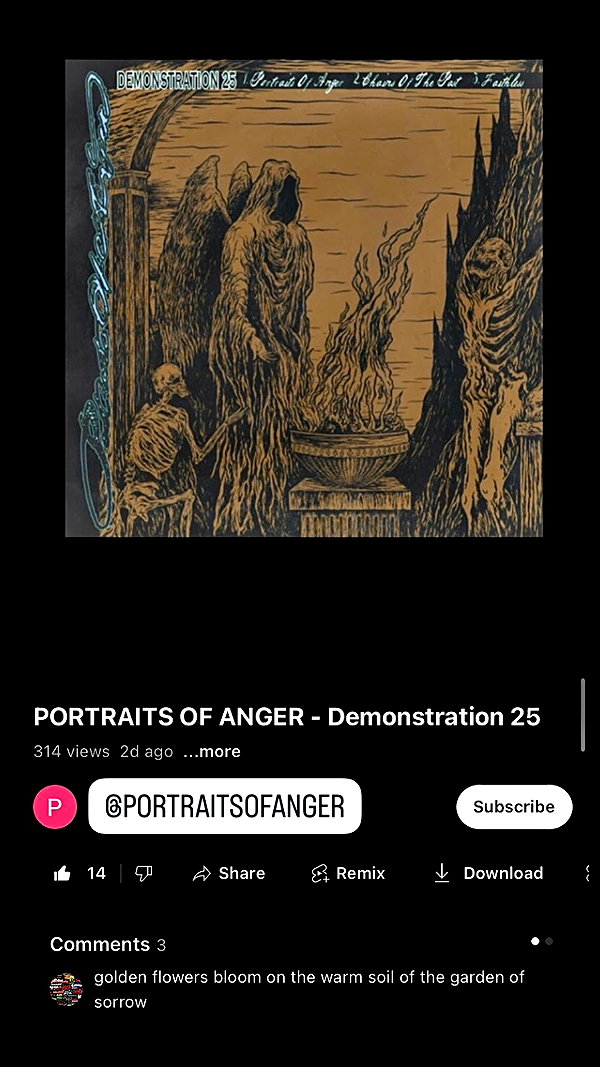Viewport: 600px width, 1067px height.
Task: Open the Remix option
Action: [348, 873]
